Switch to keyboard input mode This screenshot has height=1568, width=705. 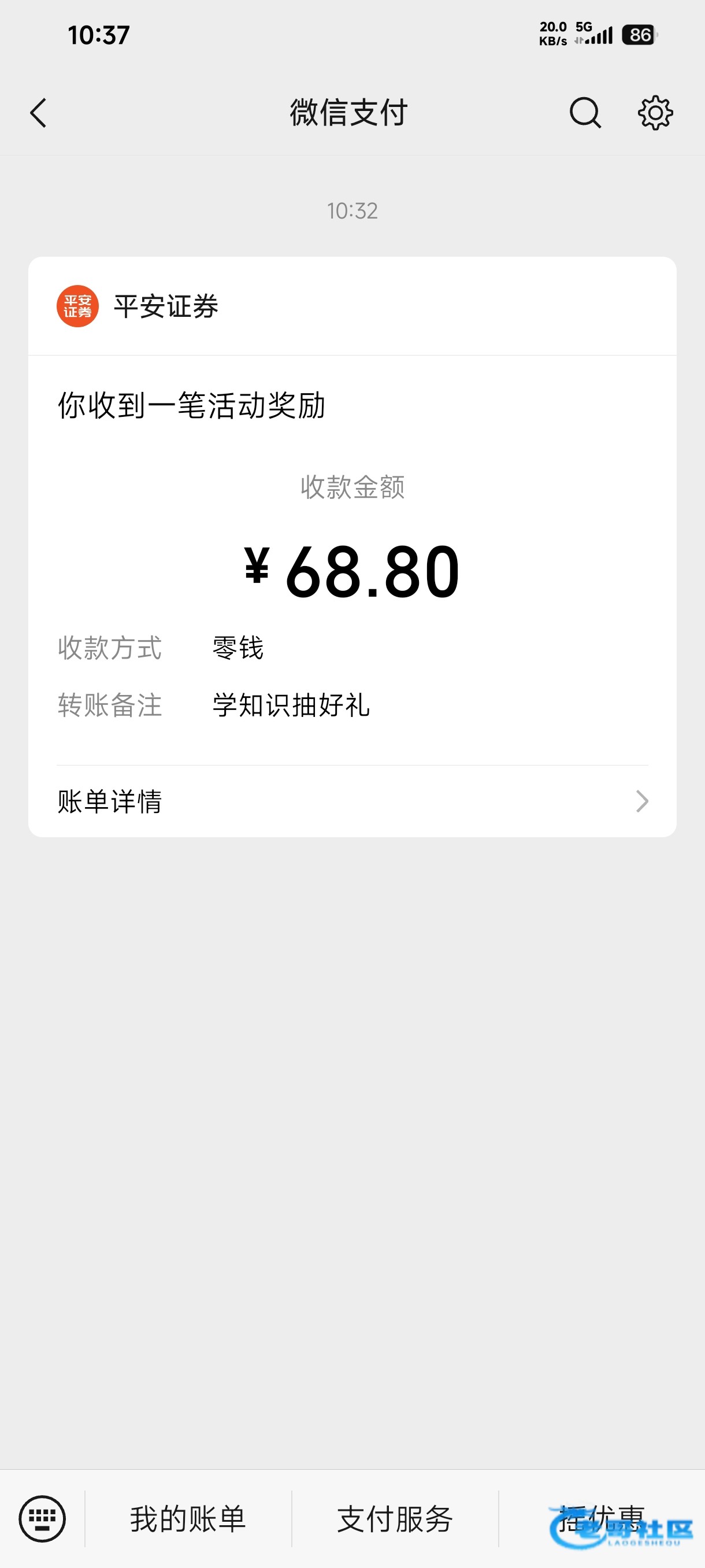pos(42,1519)
